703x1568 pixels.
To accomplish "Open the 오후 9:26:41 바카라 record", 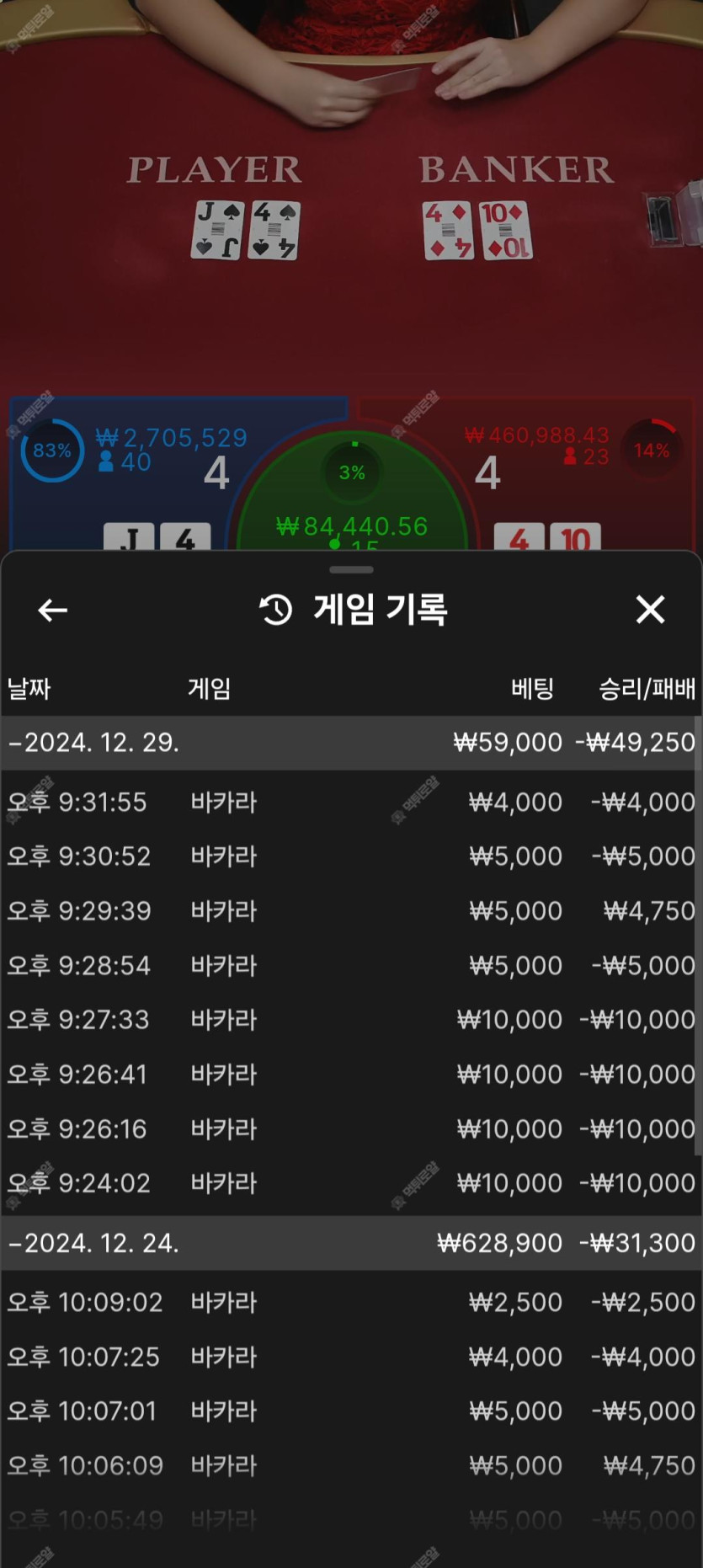I will 350,1075.
